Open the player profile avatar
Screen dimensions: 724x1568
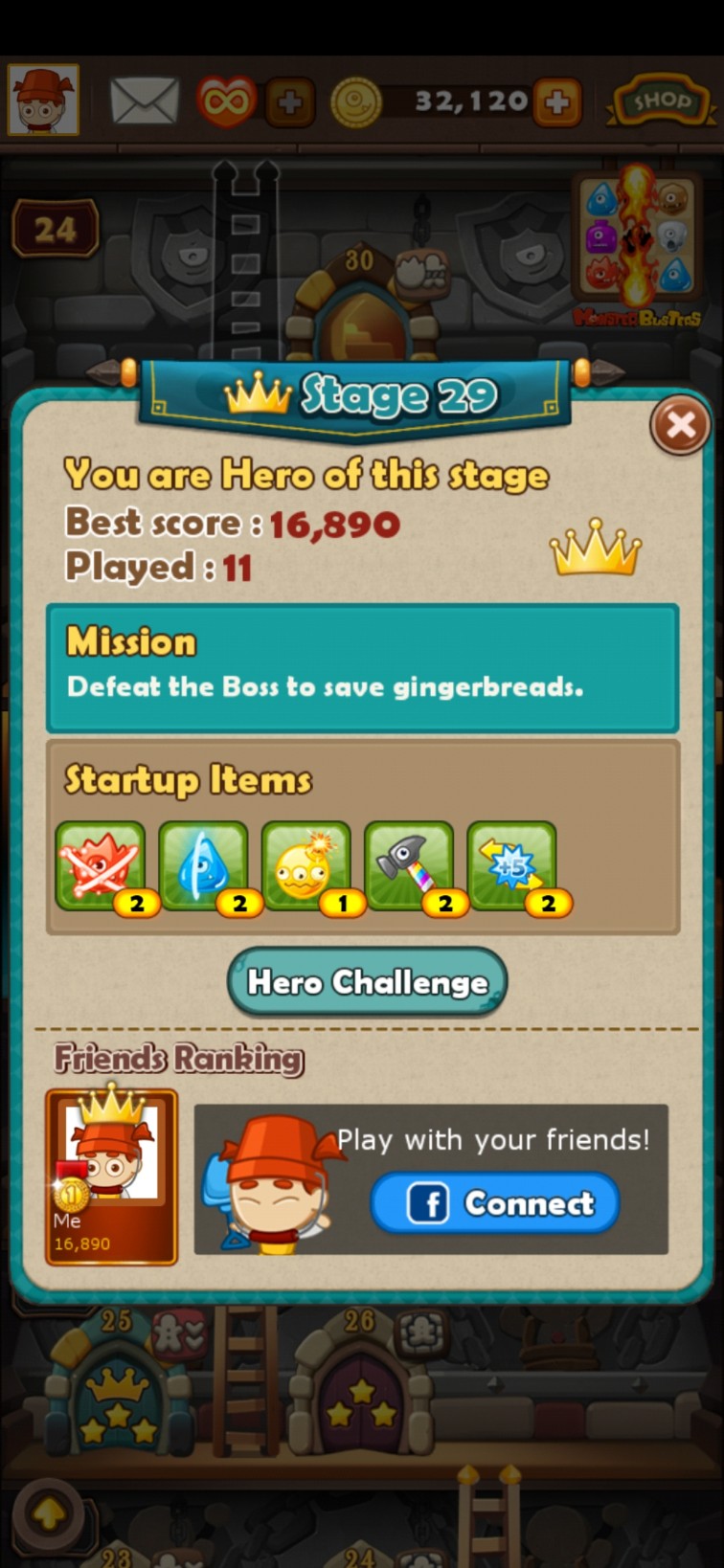(x=43, y=101)
